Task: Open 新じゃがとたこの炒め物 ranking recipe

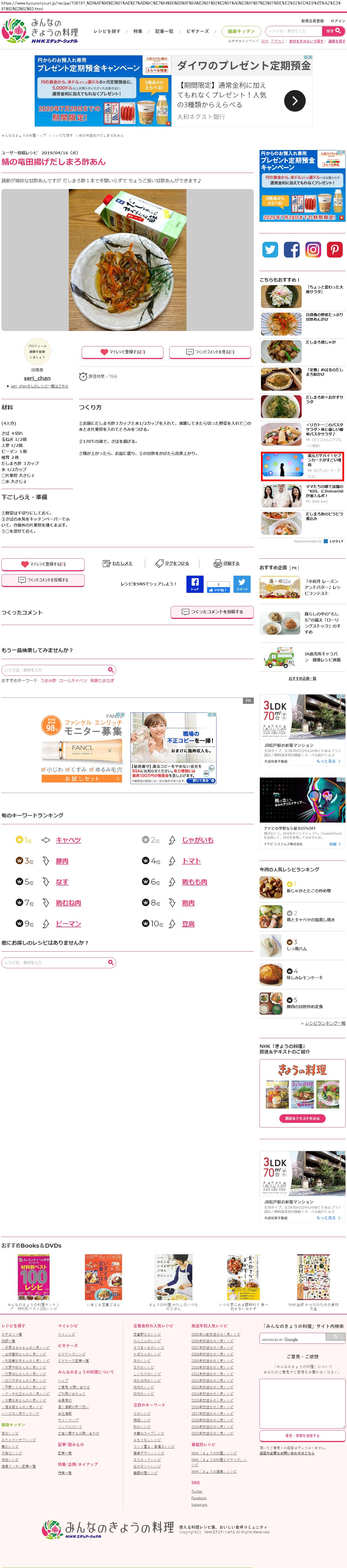Action: click(x=309, y=891)
